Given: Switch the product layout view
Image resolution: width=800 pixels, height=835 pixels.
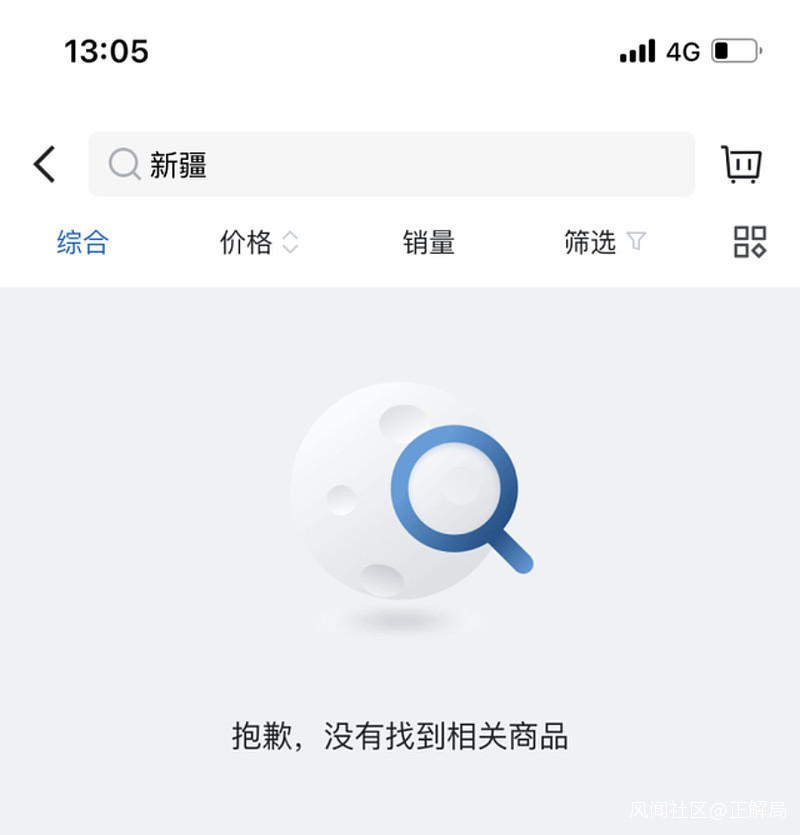Looking at the screenshot, I should (750, 242).
